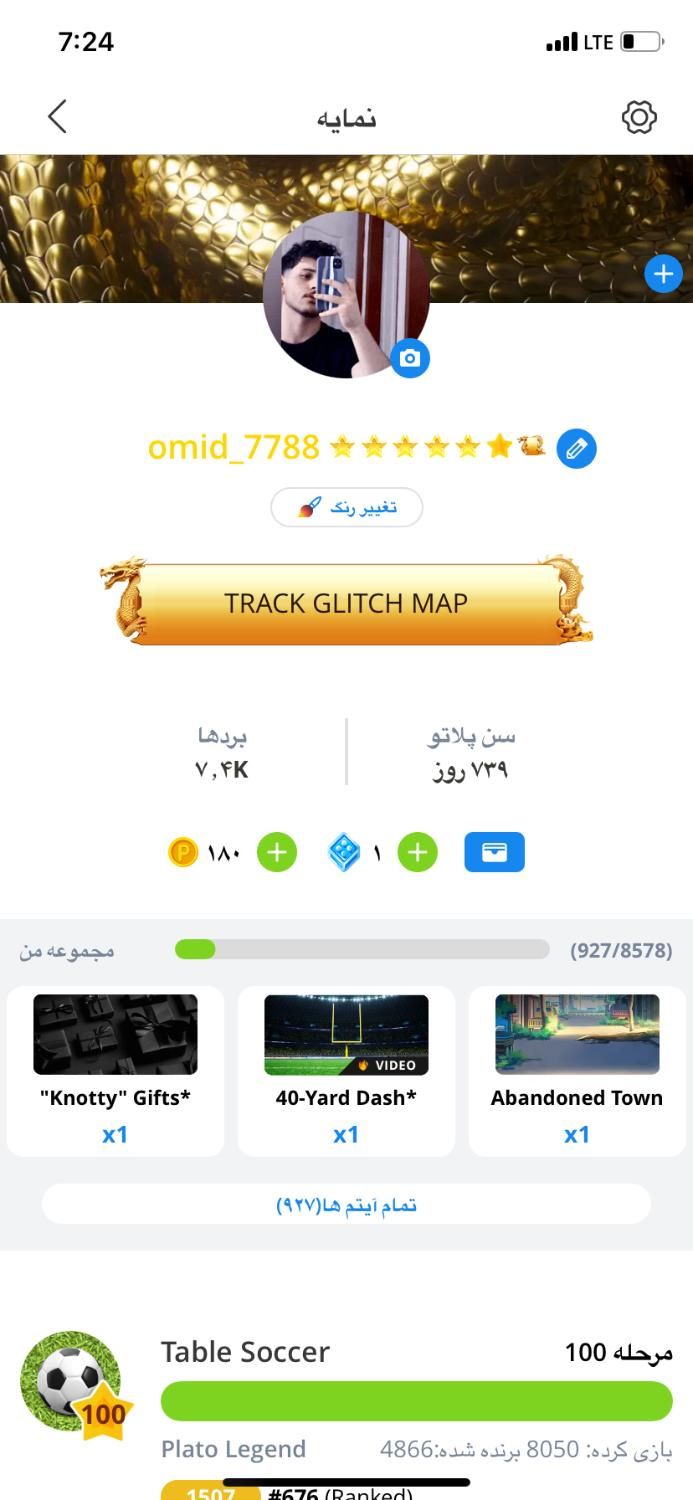The image size is (693, 1500).
Task: Edit username with the pencil icon
Action: pyautogui.click(x=576, y=449)
